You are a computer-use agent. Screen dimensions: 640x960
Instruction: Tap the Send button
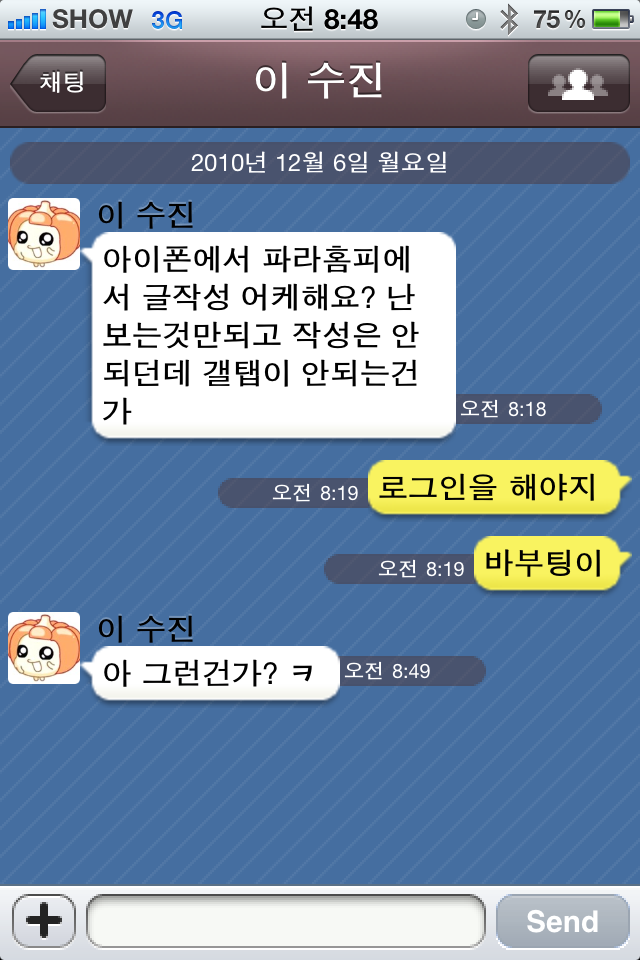pyautogui.click(x=562, y=921)
